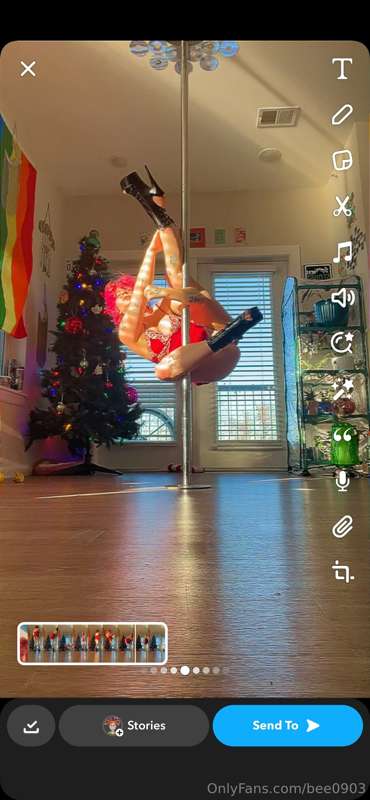370x800 pixels.
Task: Open the microphone voiceover tool
Action: tap(342, 481)
